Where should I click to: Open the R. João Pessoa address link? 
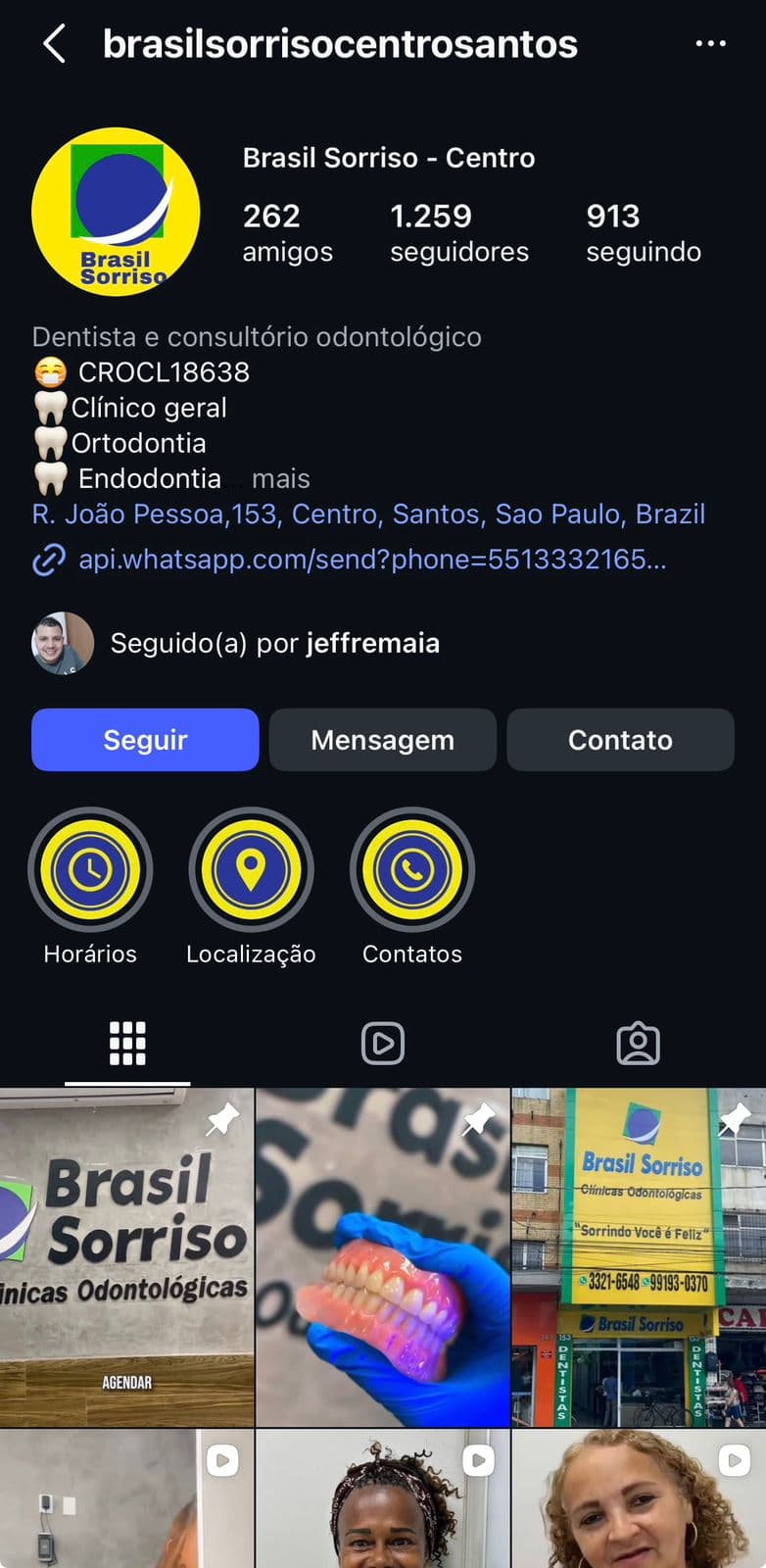[x=368, y=513]
